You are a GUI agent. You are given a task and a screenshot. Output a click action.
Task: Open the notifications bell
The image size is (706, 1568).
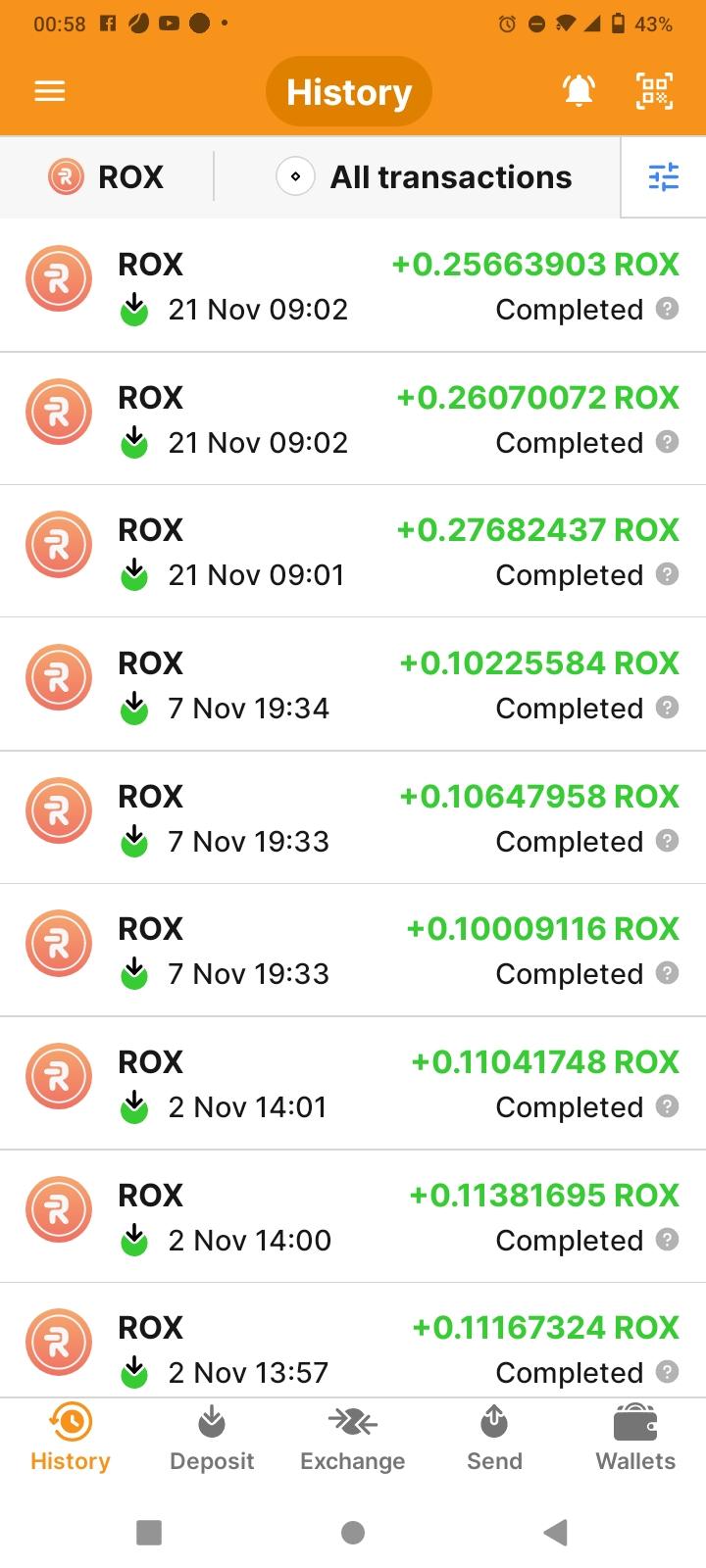point(579,91)
